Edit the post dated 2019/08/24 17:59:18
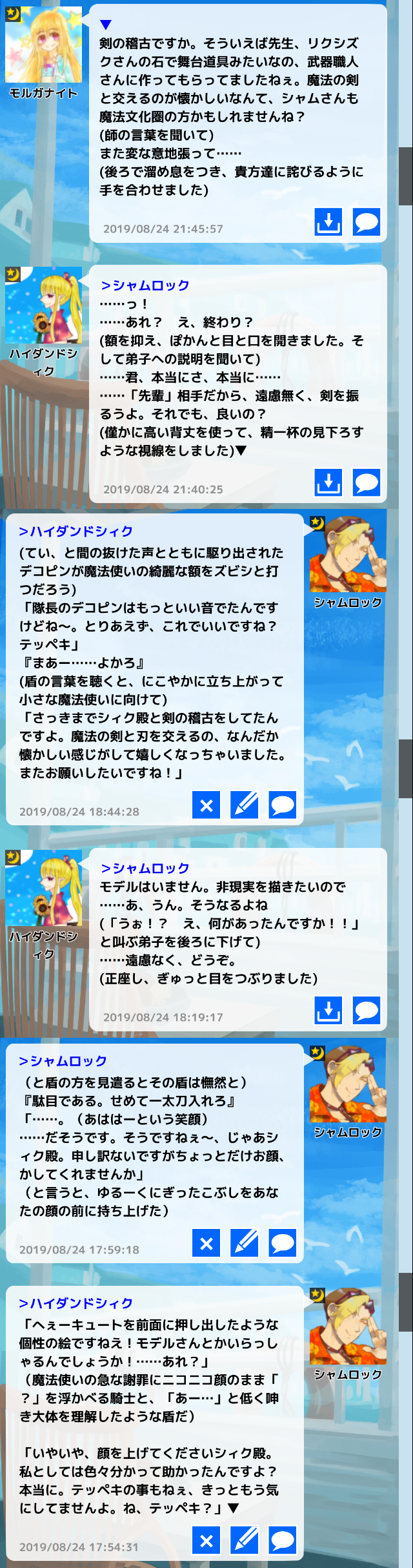The image size is (413, 1568). tap(245, 1243)
